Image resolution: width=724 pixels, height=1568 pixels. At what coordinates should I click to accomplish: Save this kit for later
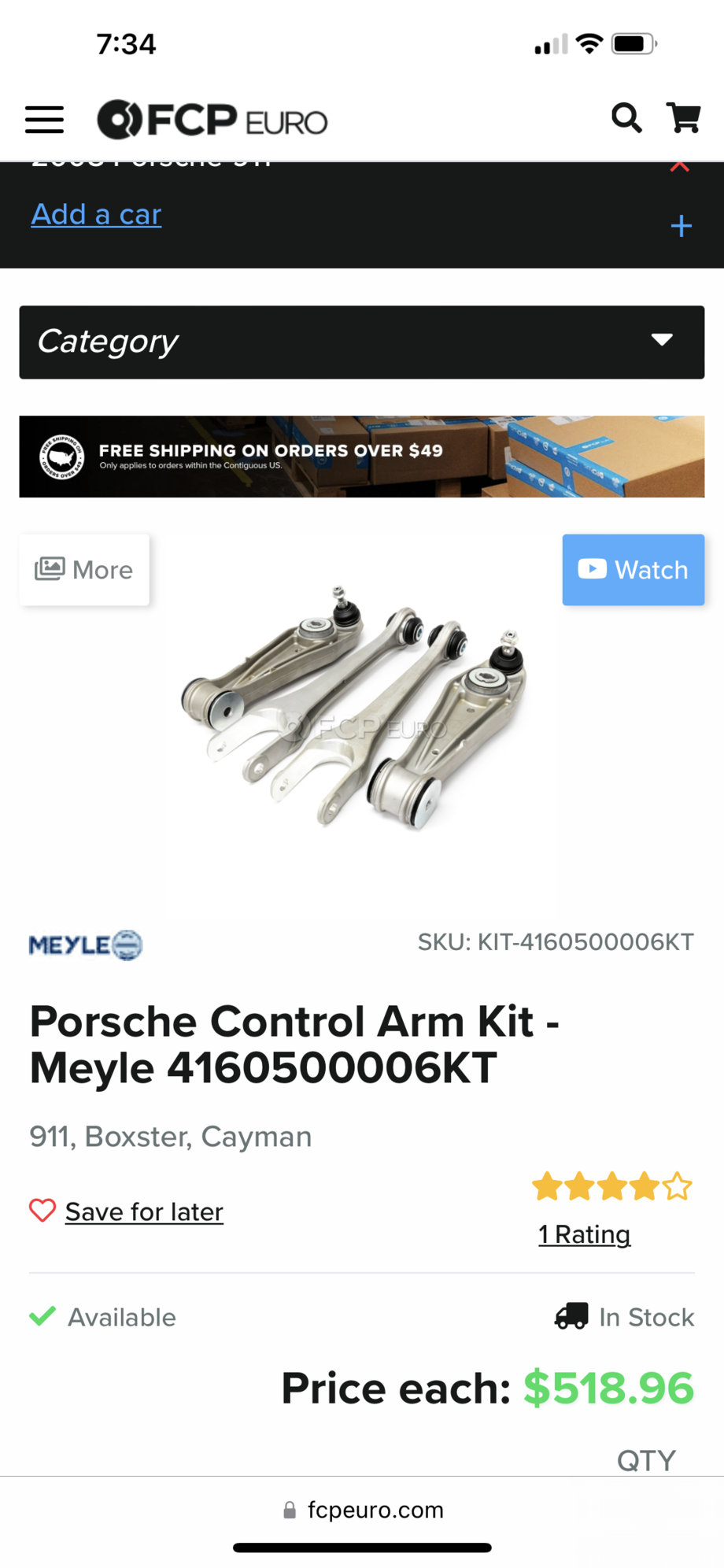[143, 1211]
